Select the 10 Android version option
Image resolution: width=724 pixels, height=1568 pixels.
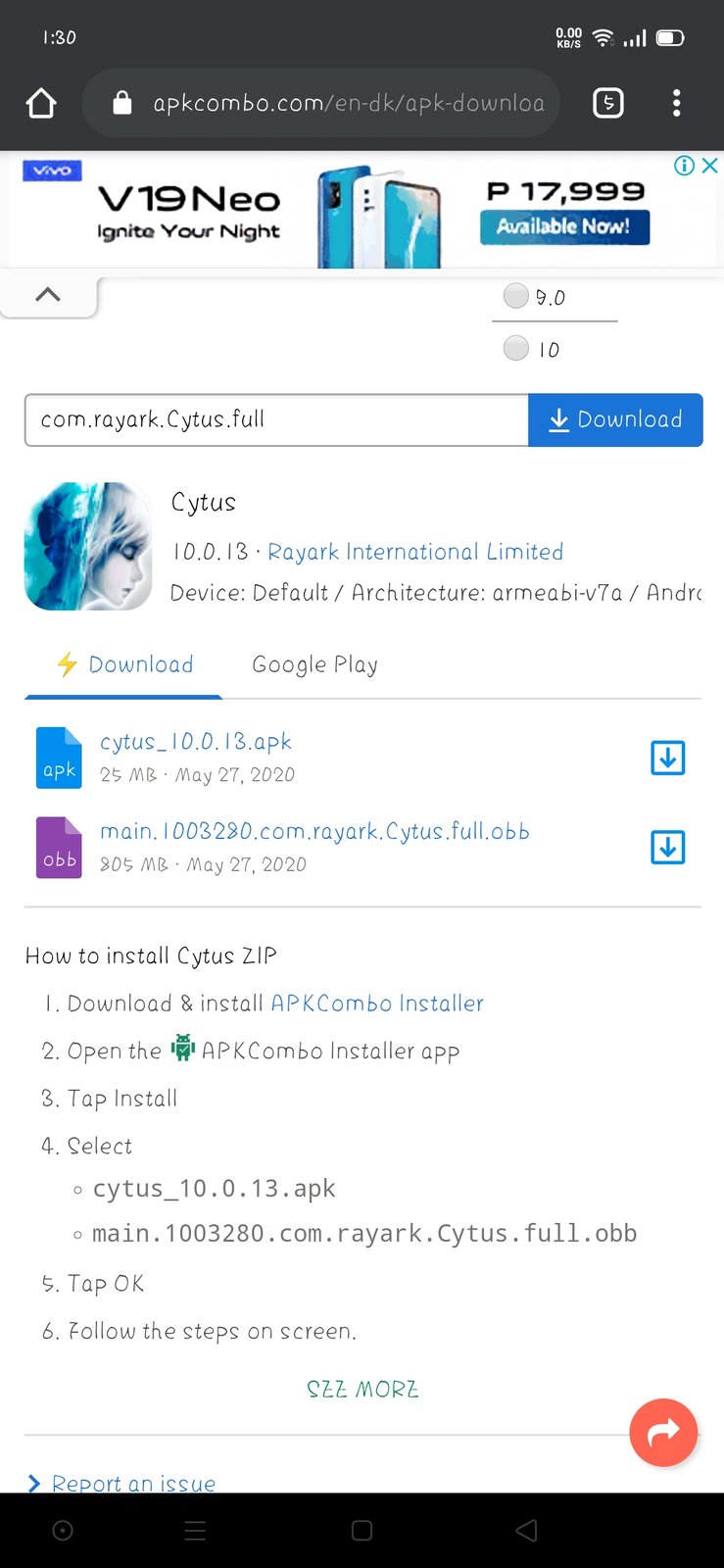click(516, 348)
